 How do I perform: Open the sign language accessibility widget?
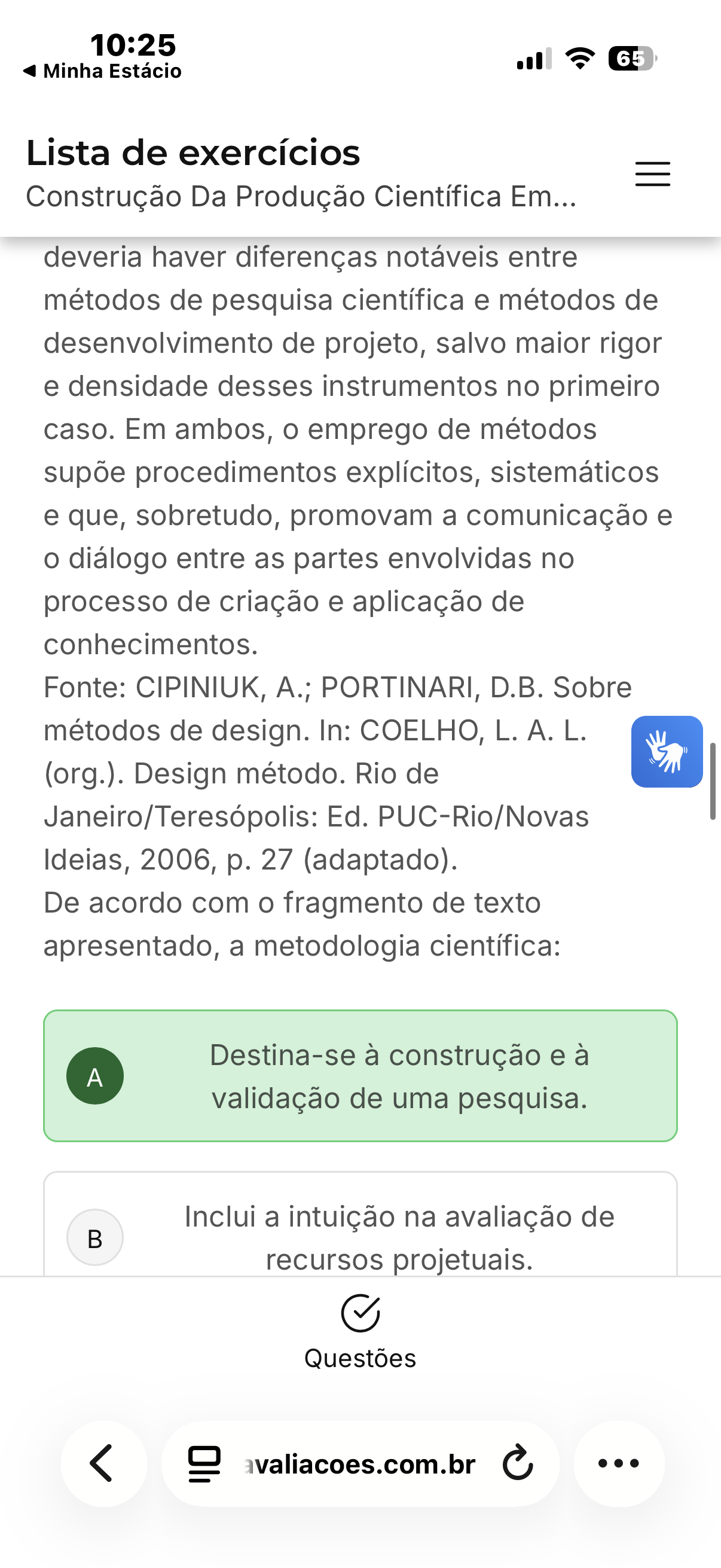(667, 752)
